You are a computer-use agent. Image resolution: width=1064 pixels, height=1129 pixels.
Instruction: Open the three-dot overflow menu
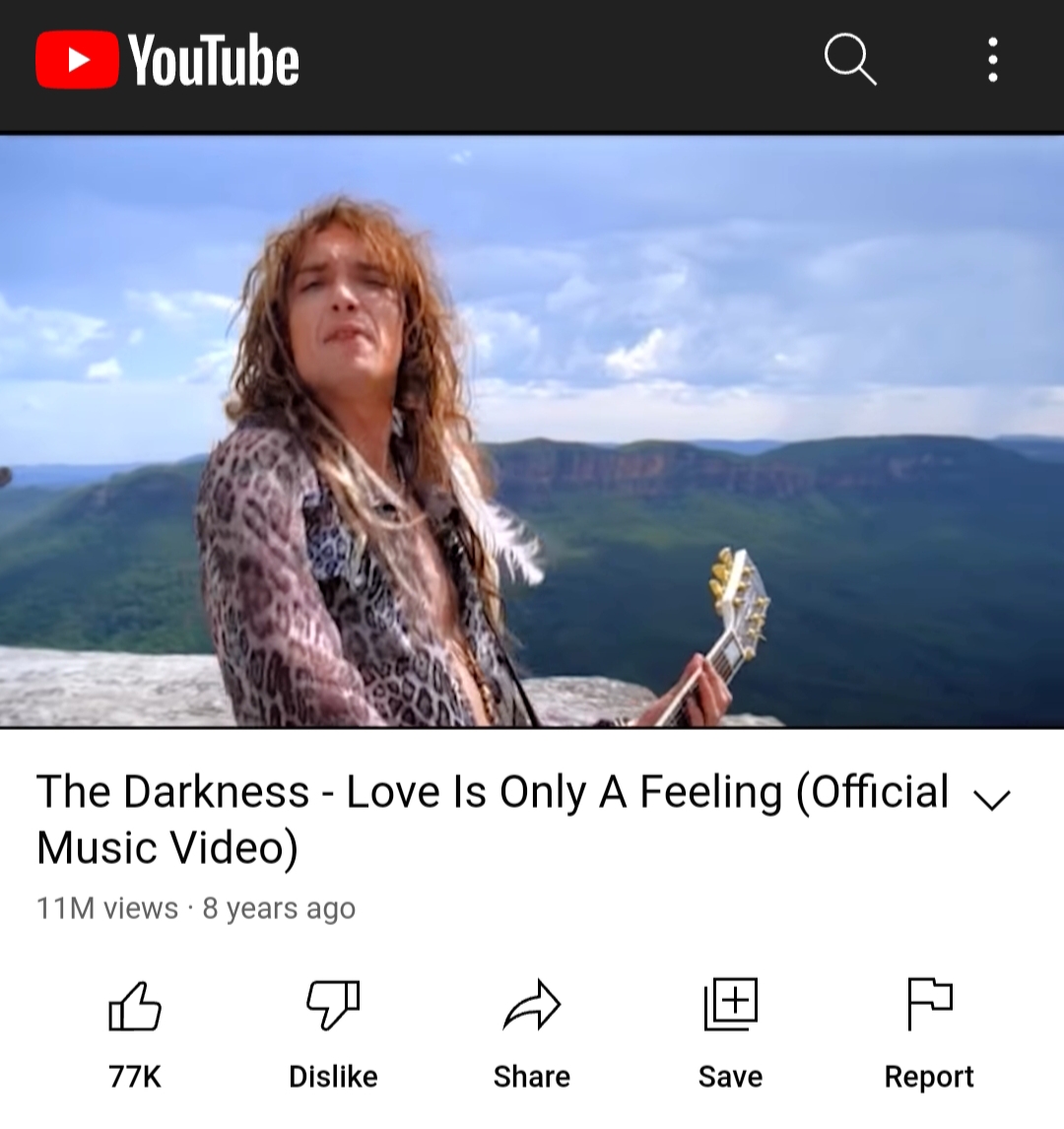[x=992, y=60]
